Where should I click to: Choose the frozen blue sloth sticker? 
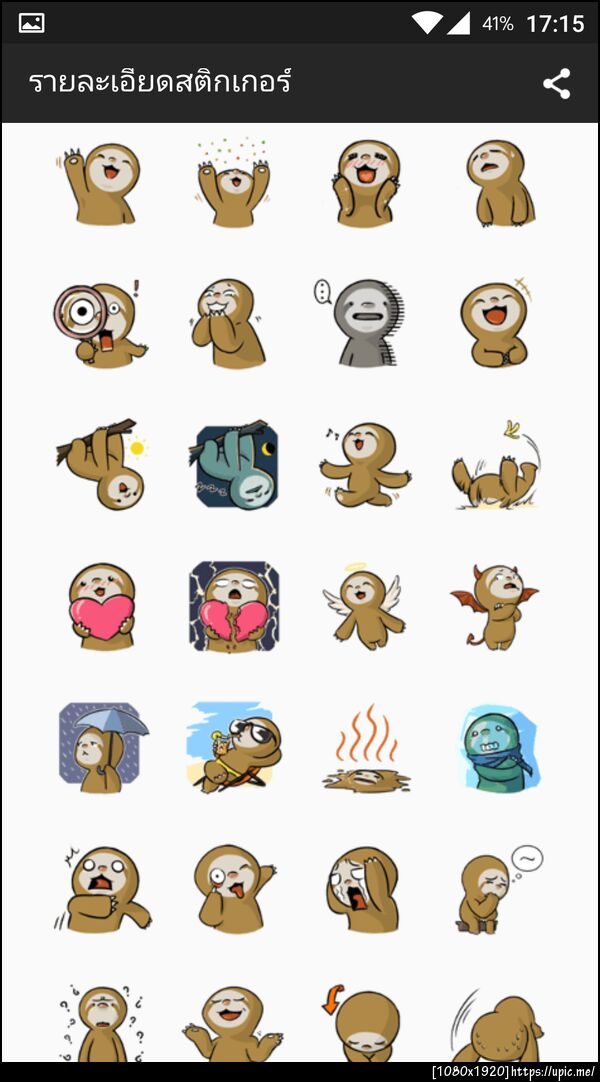click(x=496, y=746)
